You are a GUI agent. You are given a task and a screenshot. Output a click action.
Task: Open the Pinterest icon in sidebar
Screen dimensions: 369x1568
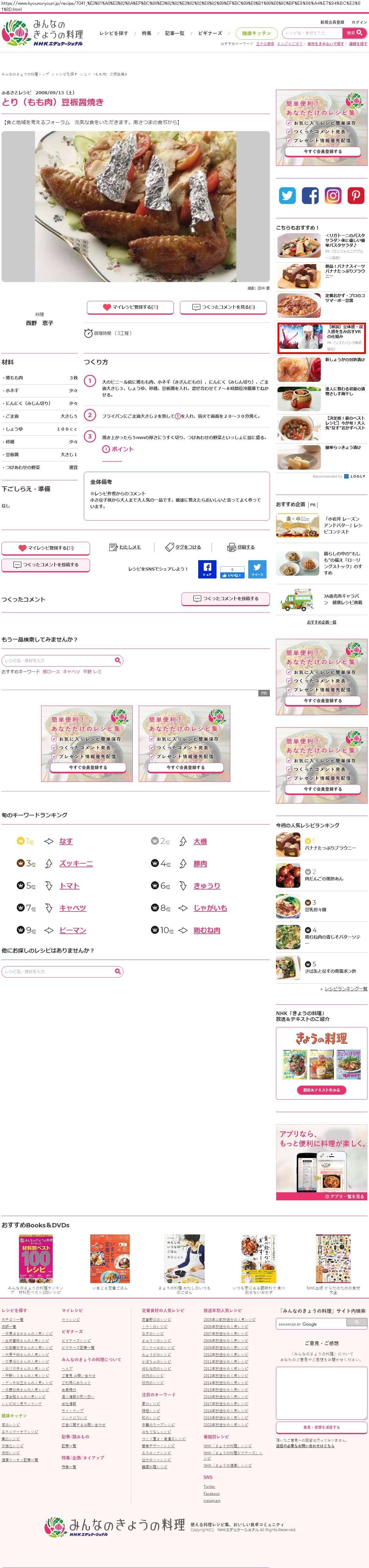pos(356,195)
